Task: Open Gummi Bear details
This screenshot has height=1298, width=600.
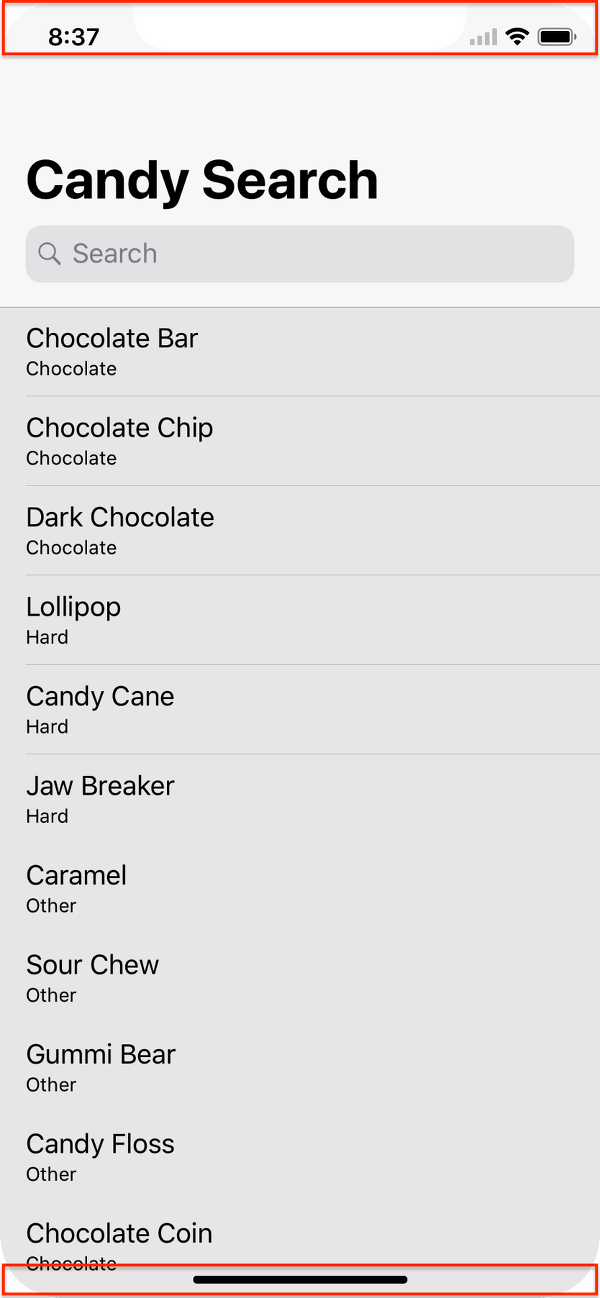Action: pyautogui.click(x=300, y=1067)
